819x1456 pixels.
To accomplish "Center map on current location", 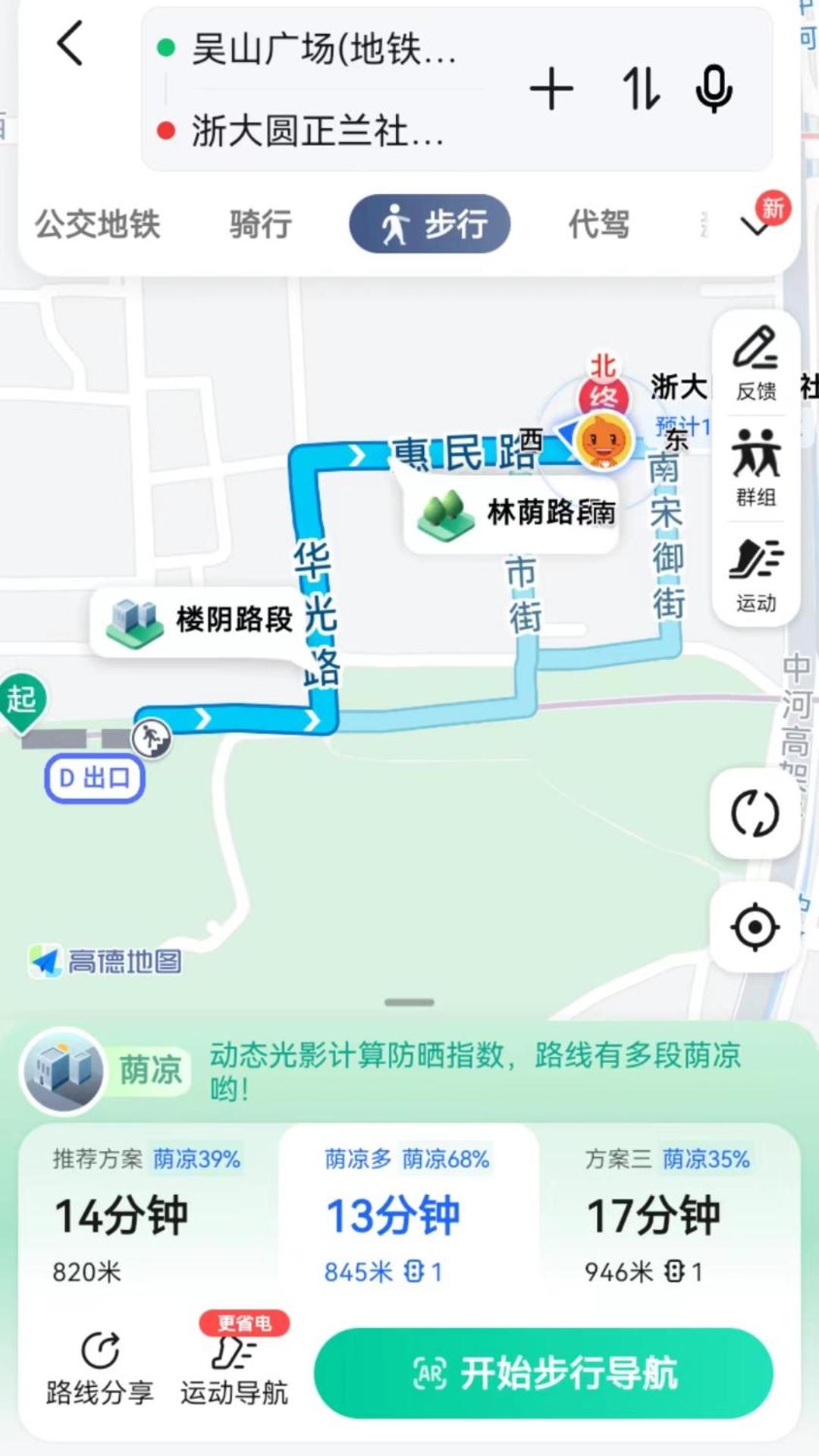I will 755,927.
